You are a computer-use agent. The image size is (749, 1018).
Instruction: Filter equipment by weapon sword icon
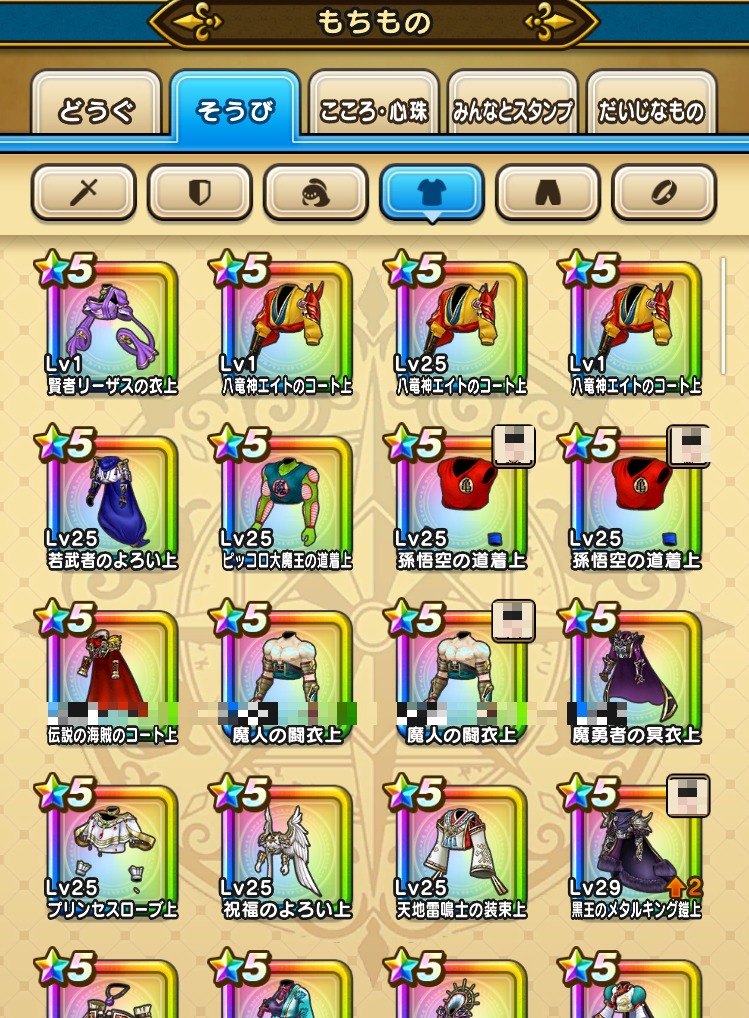coord(83,192)
